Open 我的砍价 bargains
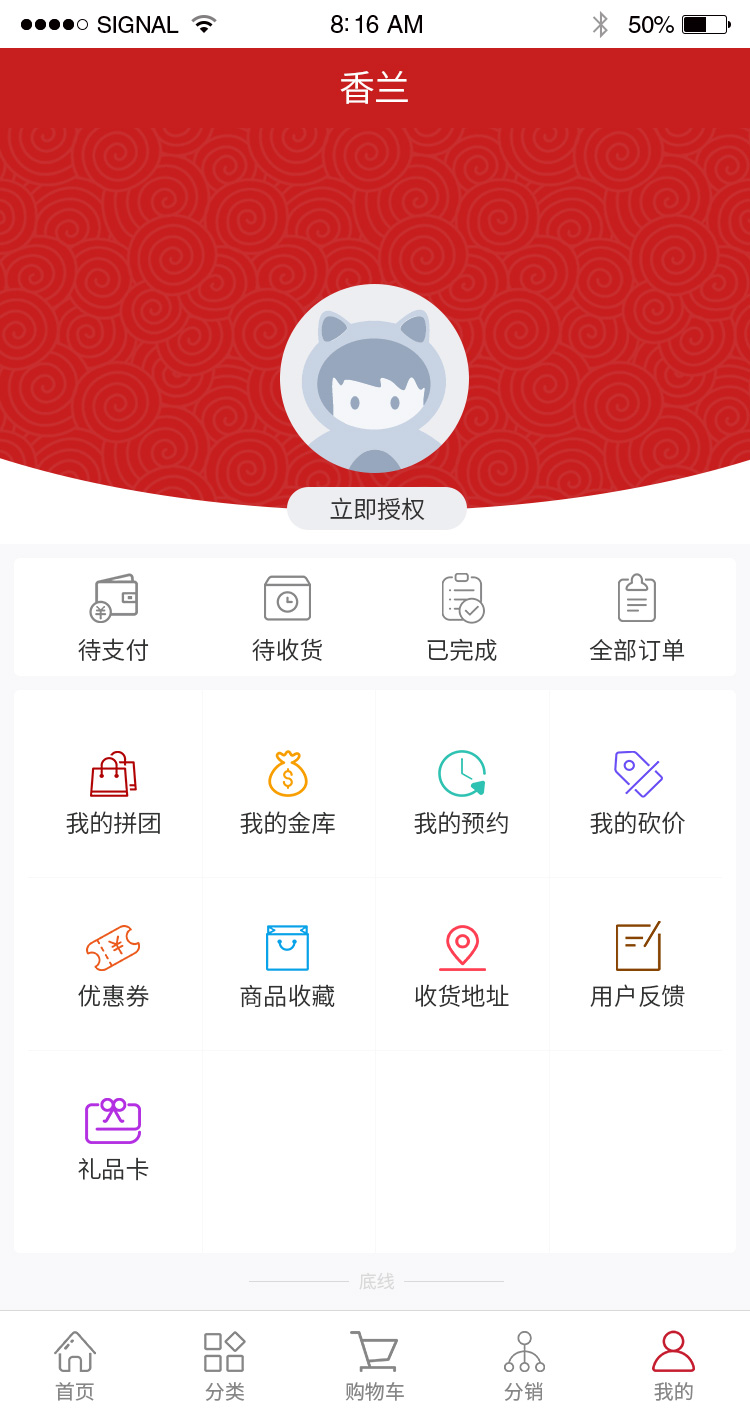 tap(637, 793)
